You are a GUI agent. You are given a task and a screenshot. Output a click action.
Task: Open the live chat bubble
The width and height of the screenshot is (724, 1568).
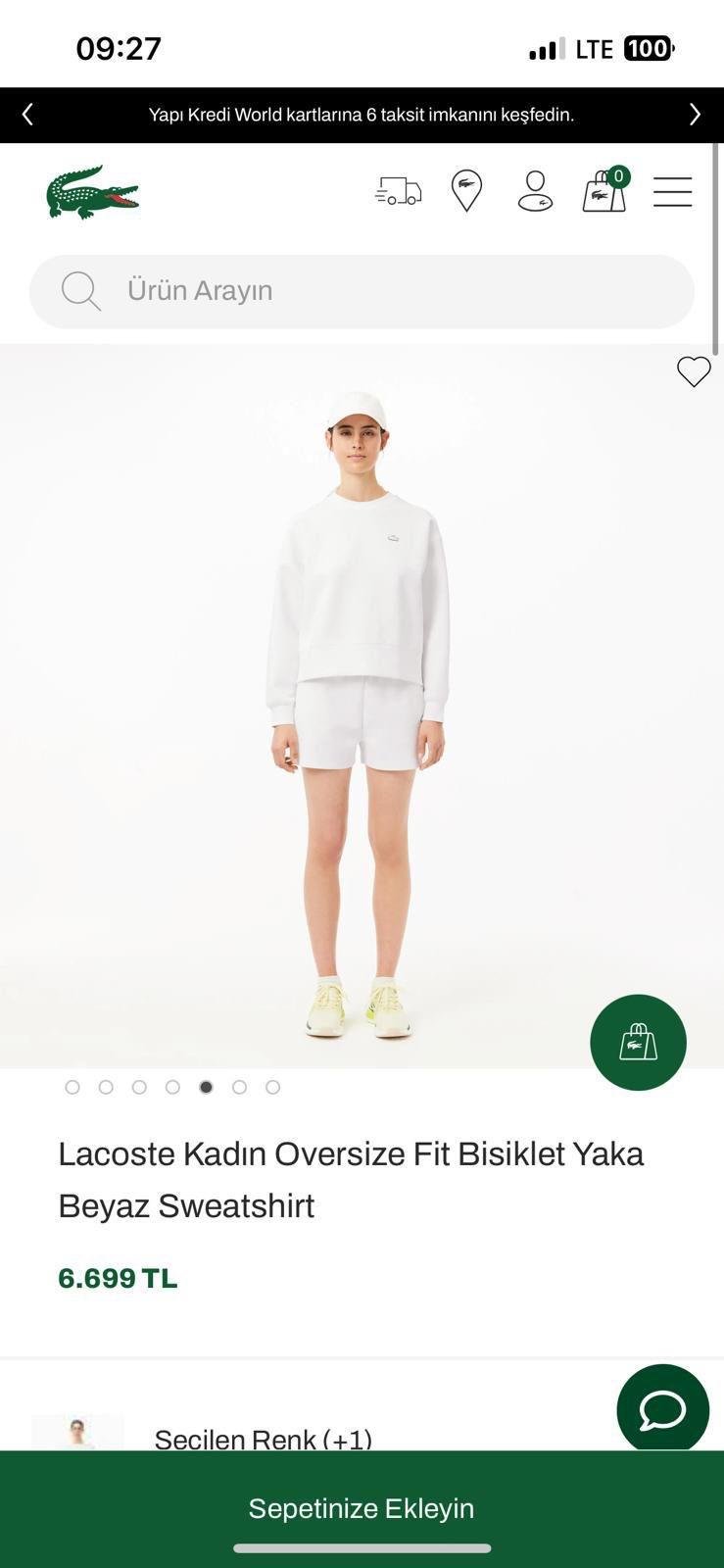coord(663,1410)
